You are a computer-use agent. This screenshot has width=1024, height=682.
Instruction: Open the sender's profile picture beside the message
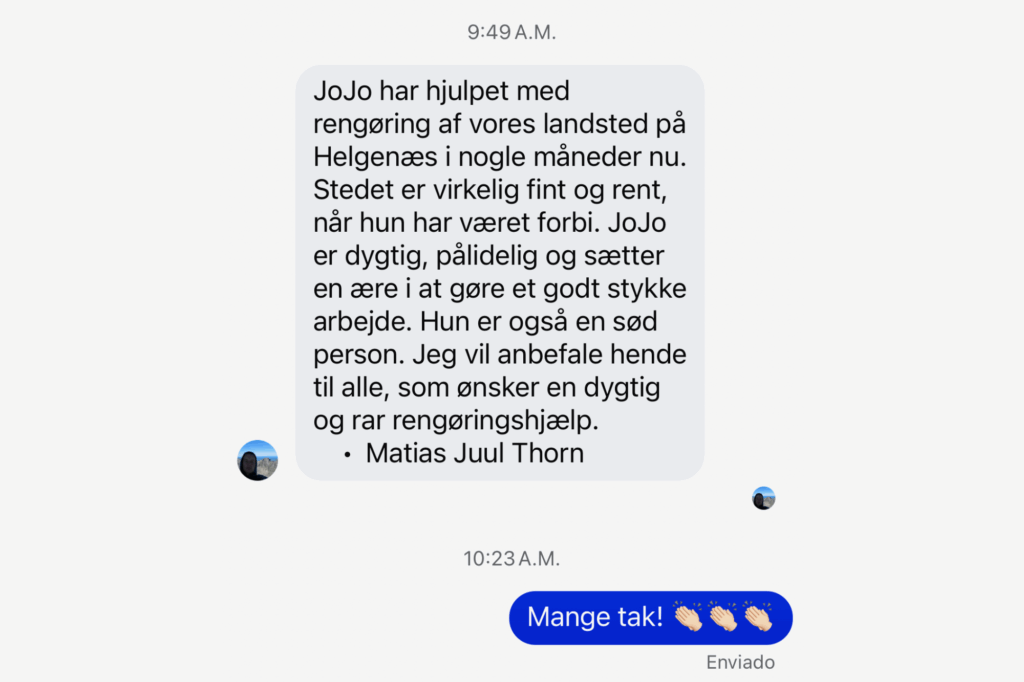click(x=257, y=460)
